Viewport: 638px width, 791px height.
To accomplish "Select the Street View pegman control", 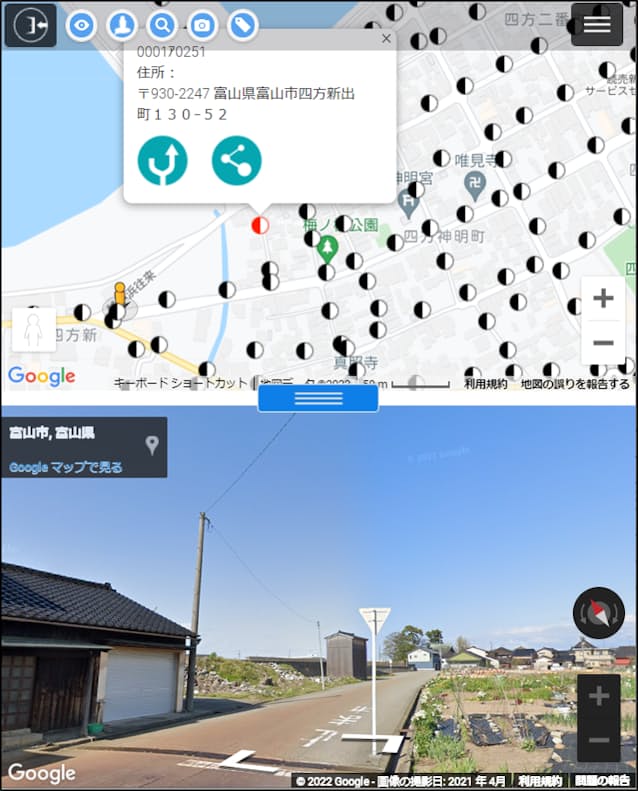I will point(34,329).
